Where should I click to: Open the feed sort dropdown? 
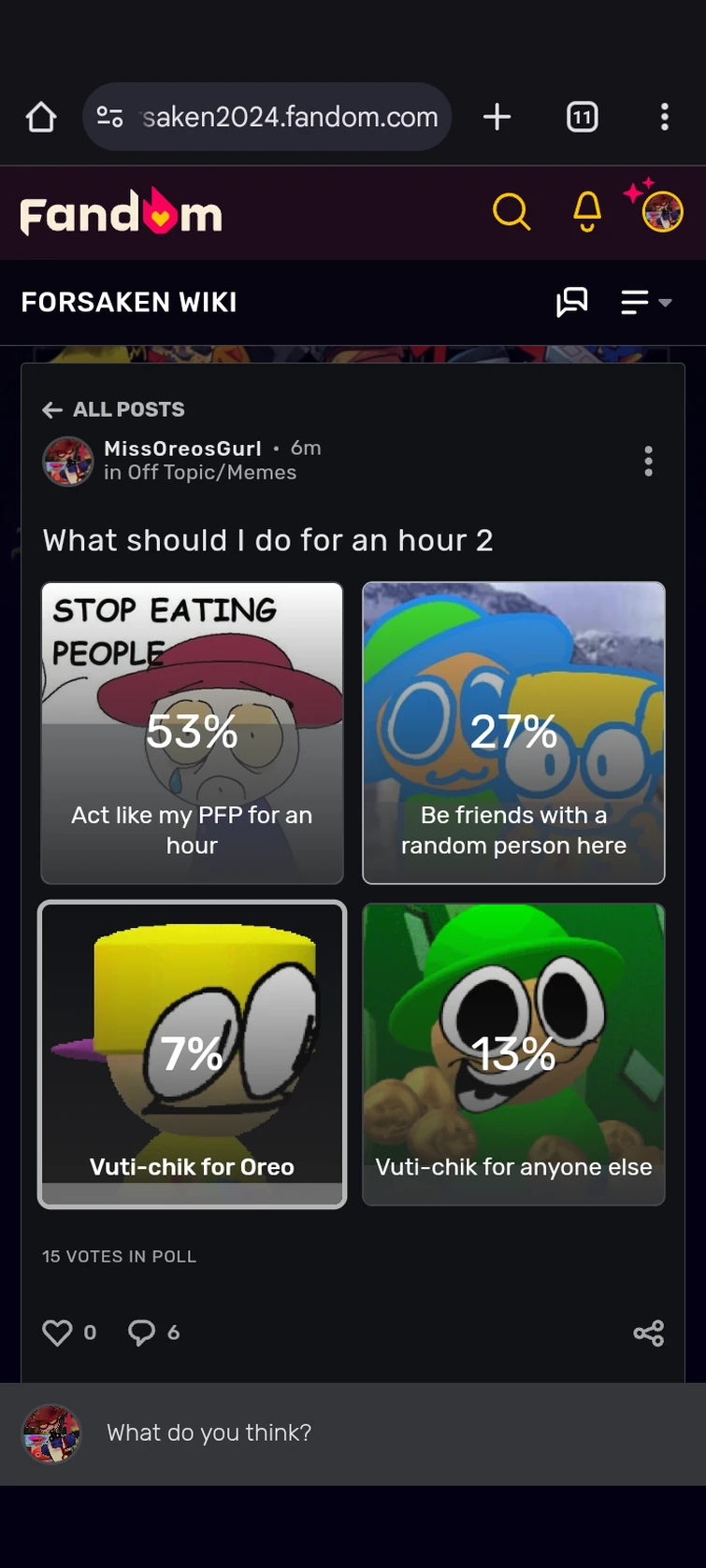pos(643,302)
